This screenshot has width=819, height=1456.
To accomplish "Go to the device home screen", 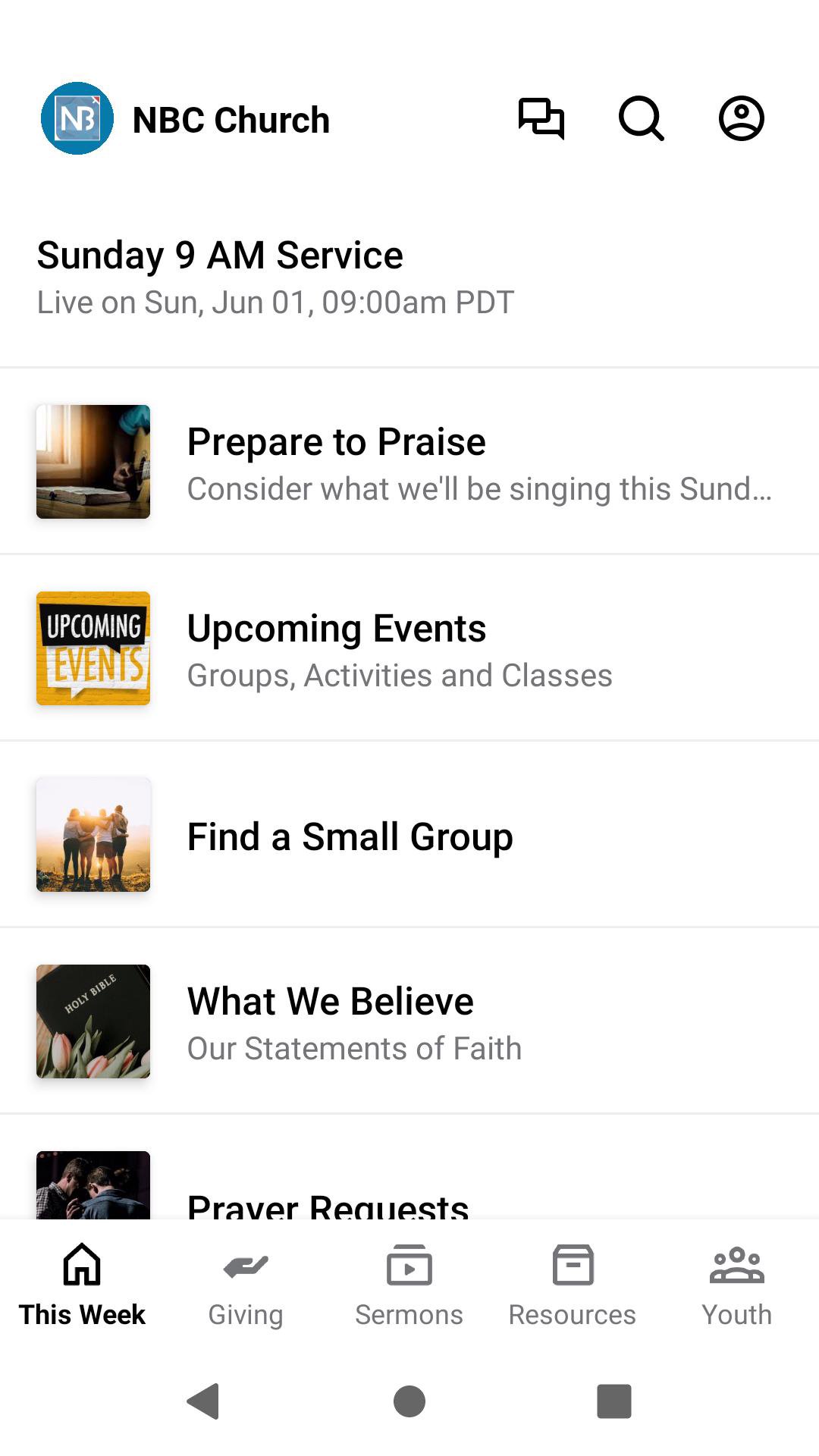I will 409,1401.
